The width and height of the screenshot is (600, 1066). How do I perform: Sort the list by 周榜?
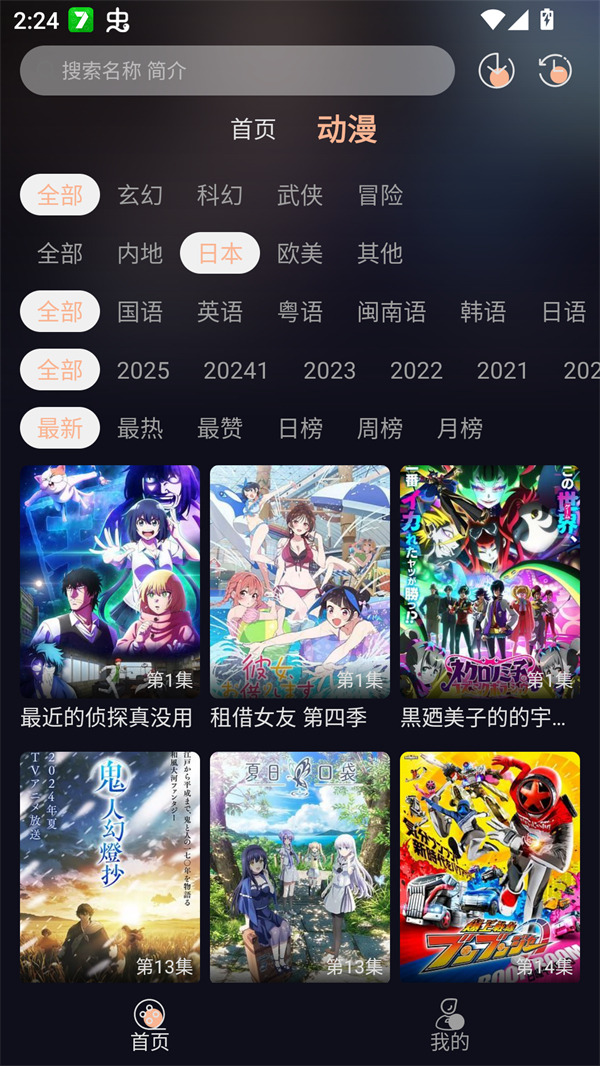click(x=380, y=428)
